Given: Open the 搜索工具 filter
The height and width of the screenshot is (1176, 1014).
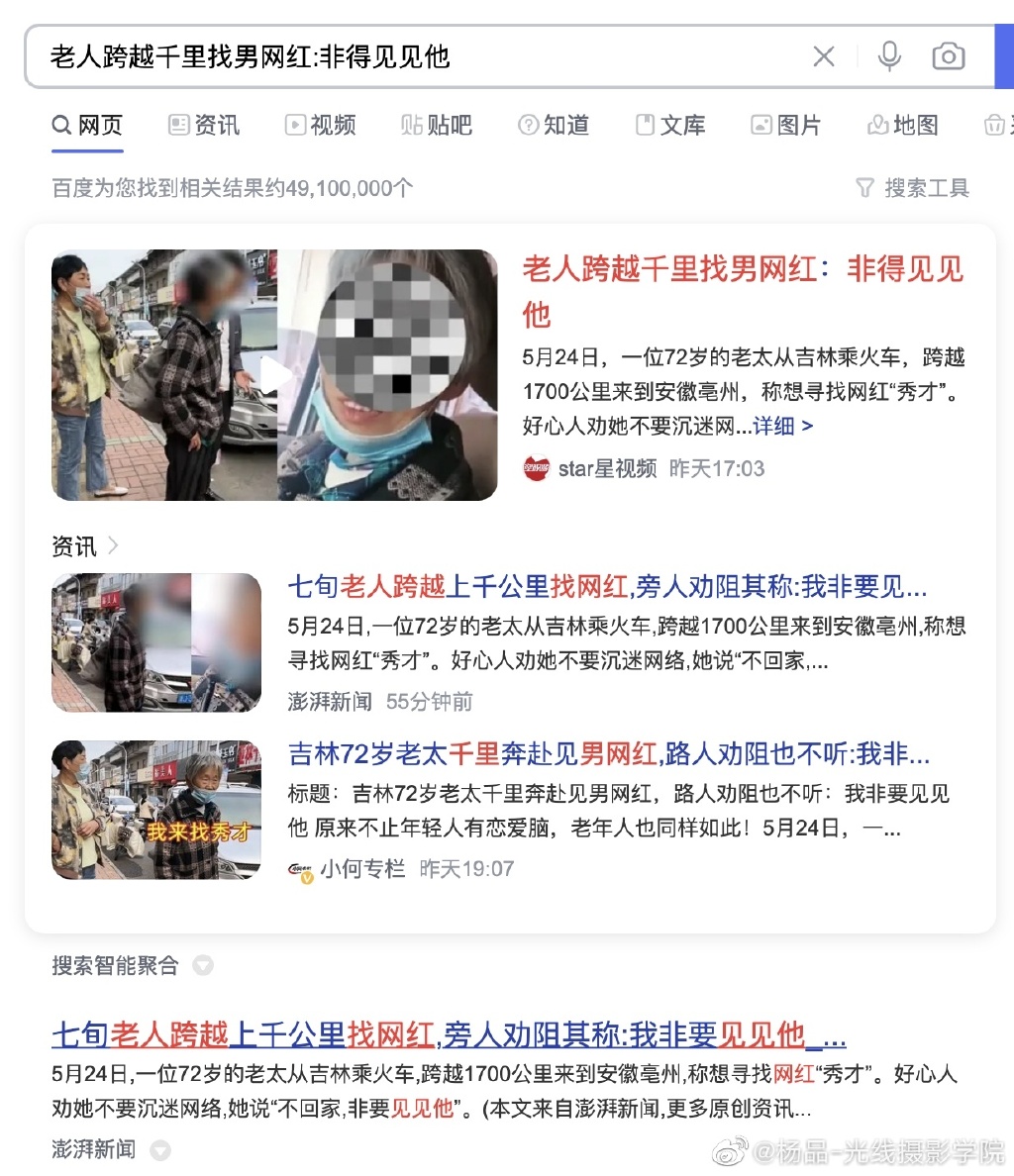Looking at the screenshot, I should pyautogui.click(x=912, y=187).
